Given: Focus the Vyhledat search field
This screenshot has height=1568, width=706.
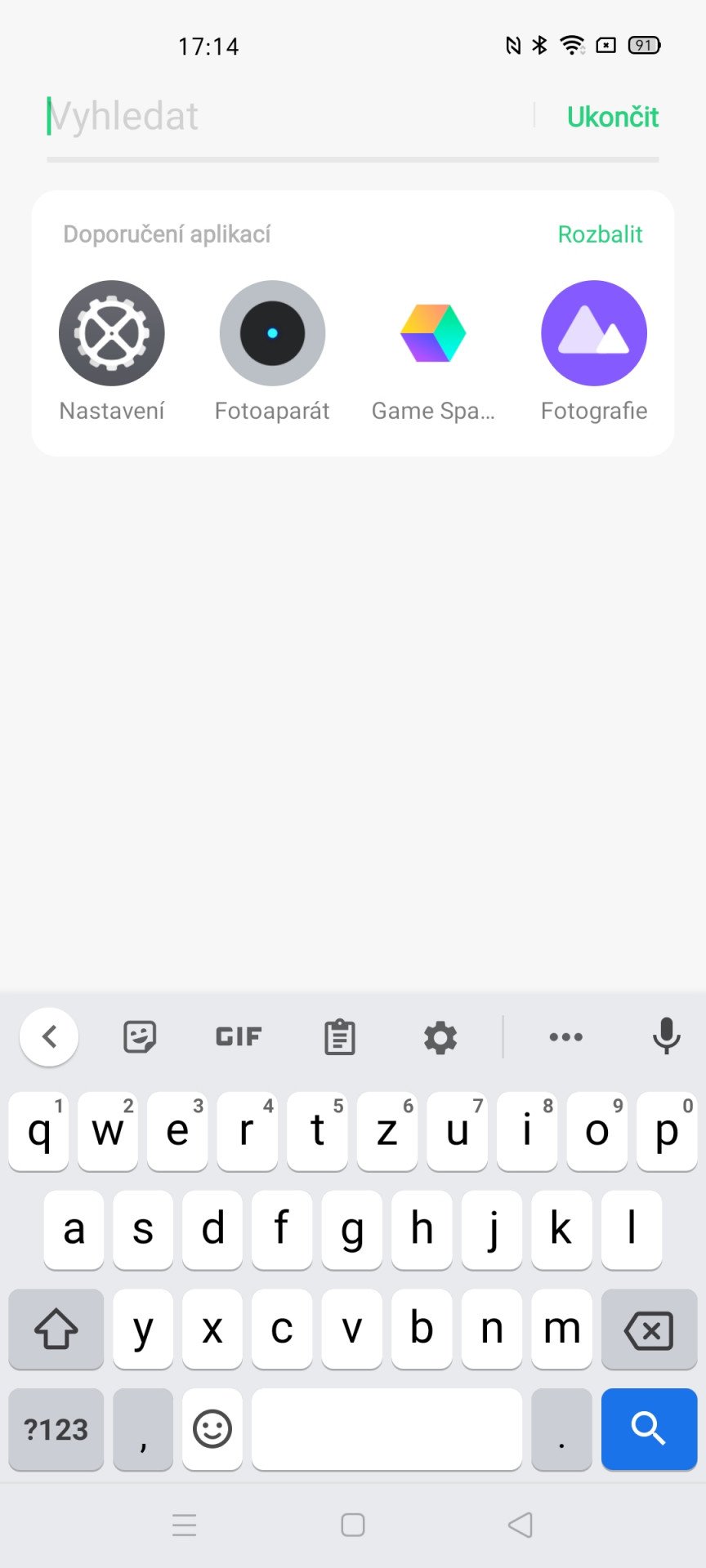Looking at the screenshot, I should tap(286, 116).
